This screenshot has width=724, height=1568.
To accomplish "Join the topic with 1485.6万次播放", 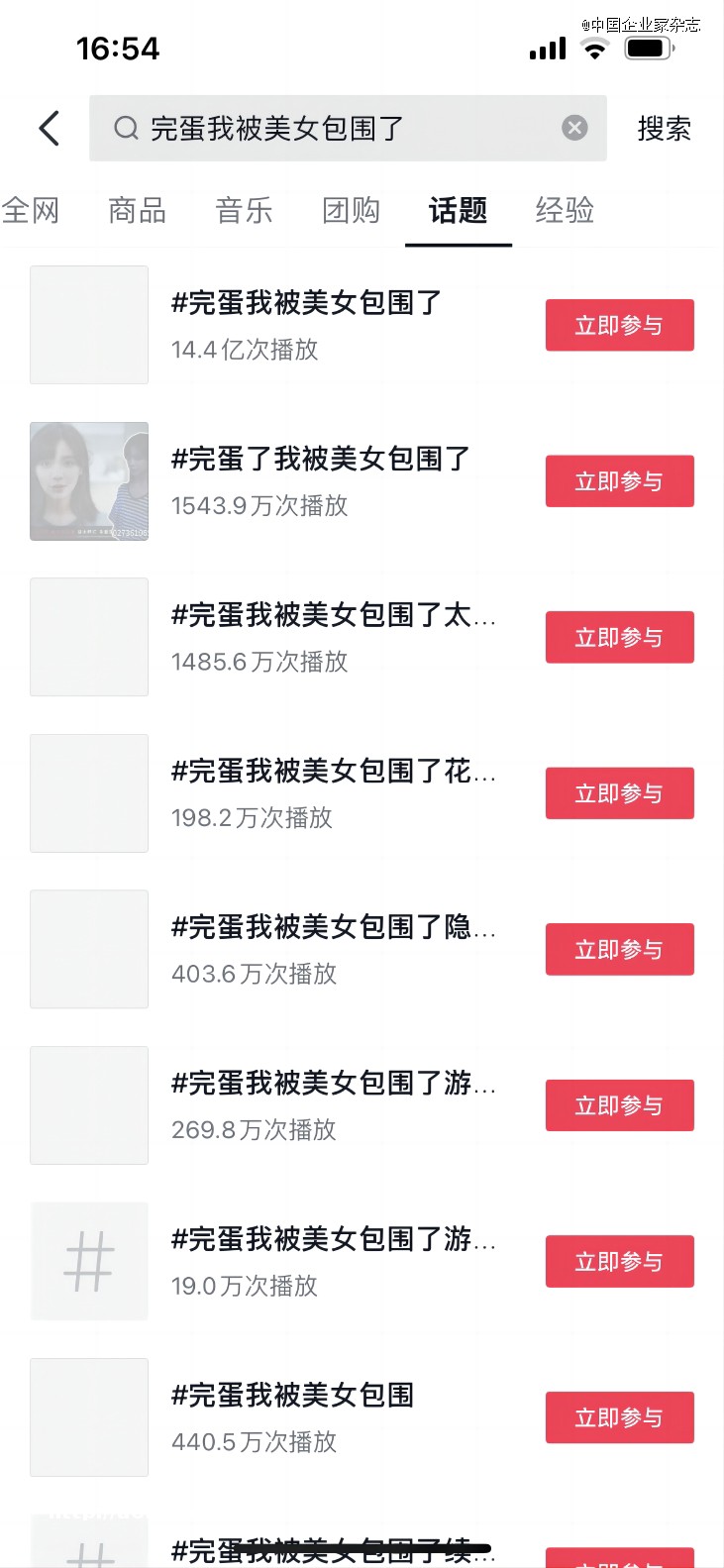I will (619, 638).
